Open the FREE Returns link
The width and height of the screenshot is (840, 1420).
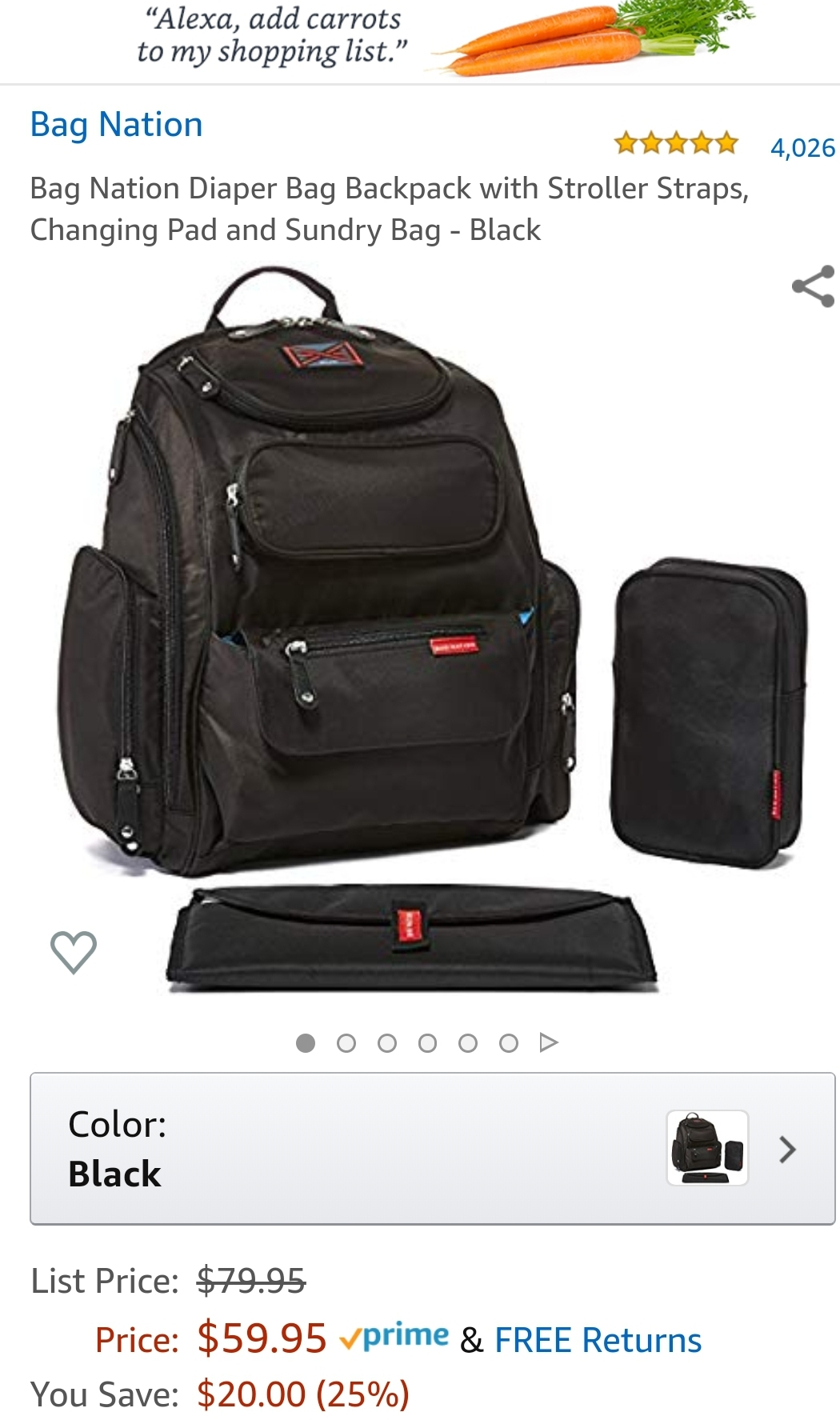point(598,1340)
